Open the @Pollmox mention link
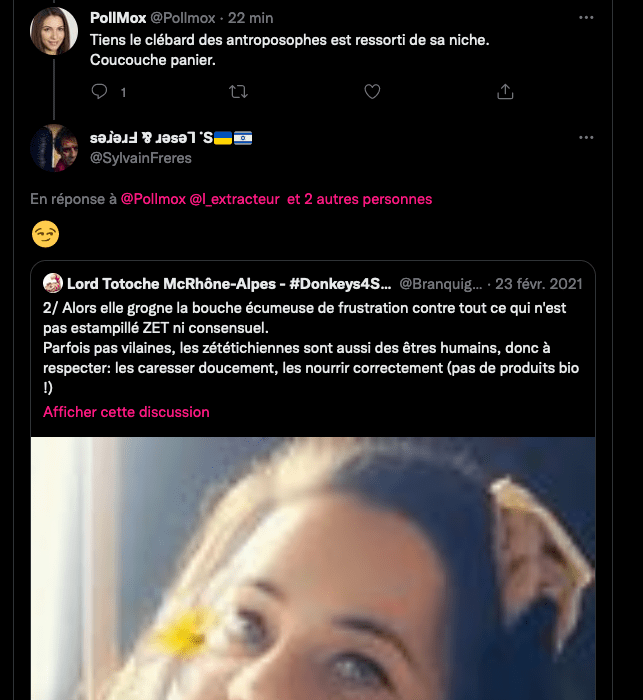This screenshot has height=700, width=643. pyautogui.click(x=153, y=199)
